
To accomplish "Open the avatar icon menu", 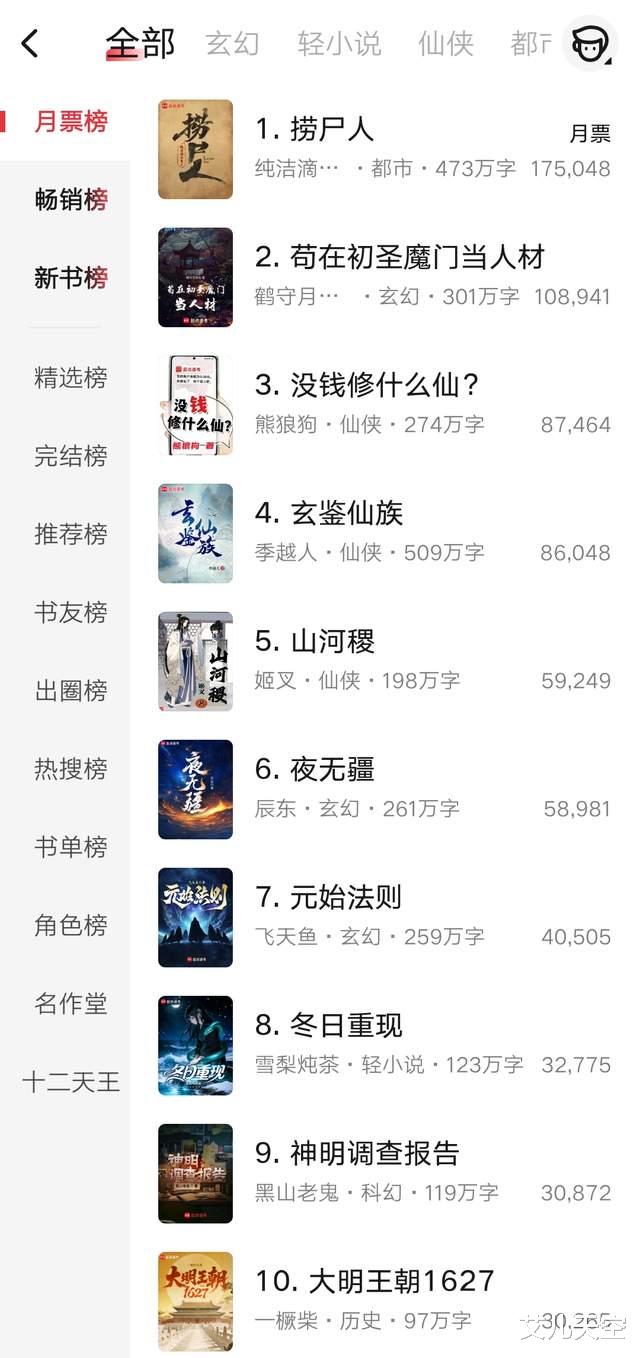I will pos(590,44).
